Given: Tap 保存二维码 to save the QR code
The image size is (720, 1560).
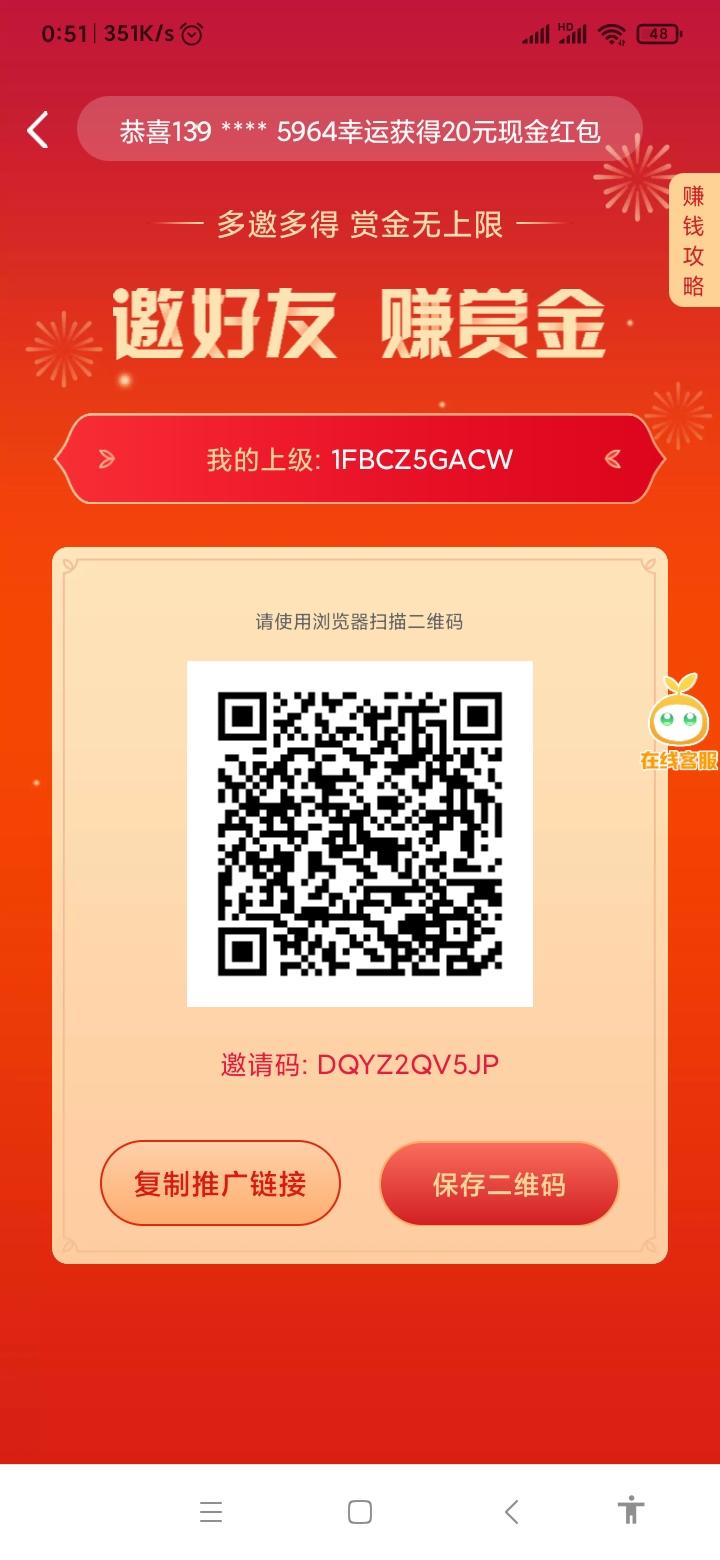Looking at the screenshot, I should click(x=498, y=1183).
